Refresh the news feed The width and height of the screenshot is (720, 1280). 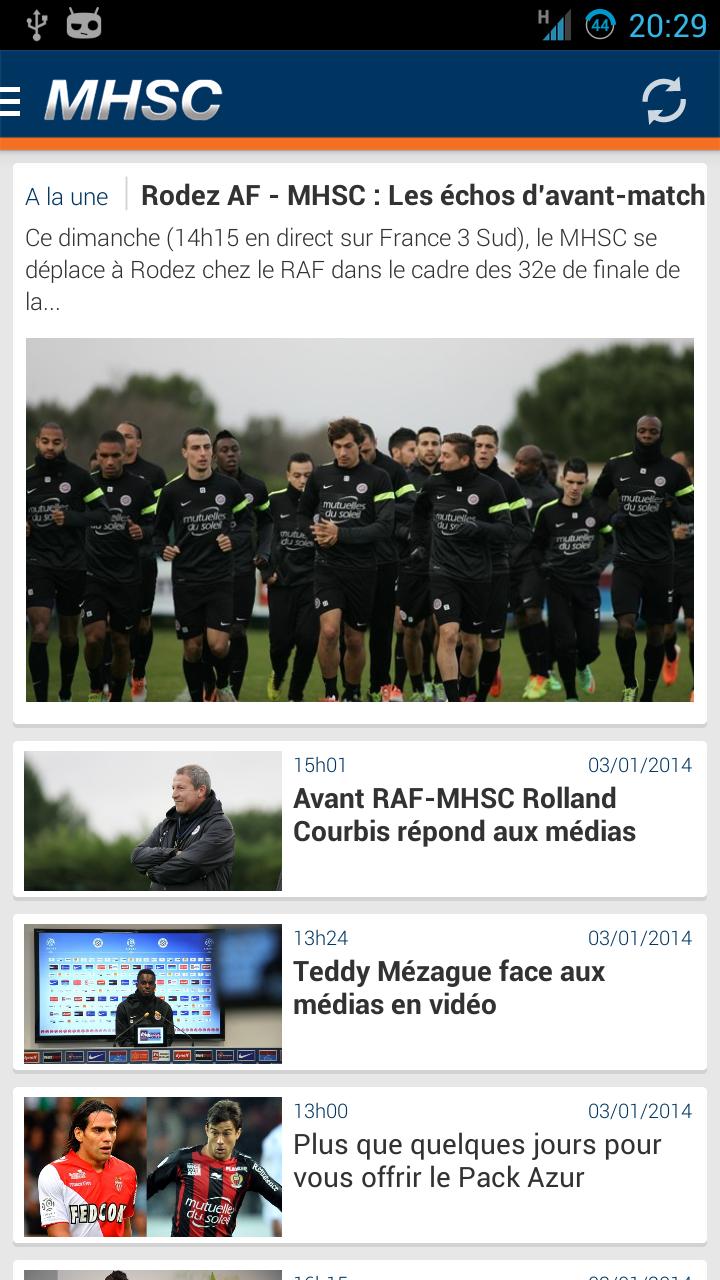coord(663,100)
